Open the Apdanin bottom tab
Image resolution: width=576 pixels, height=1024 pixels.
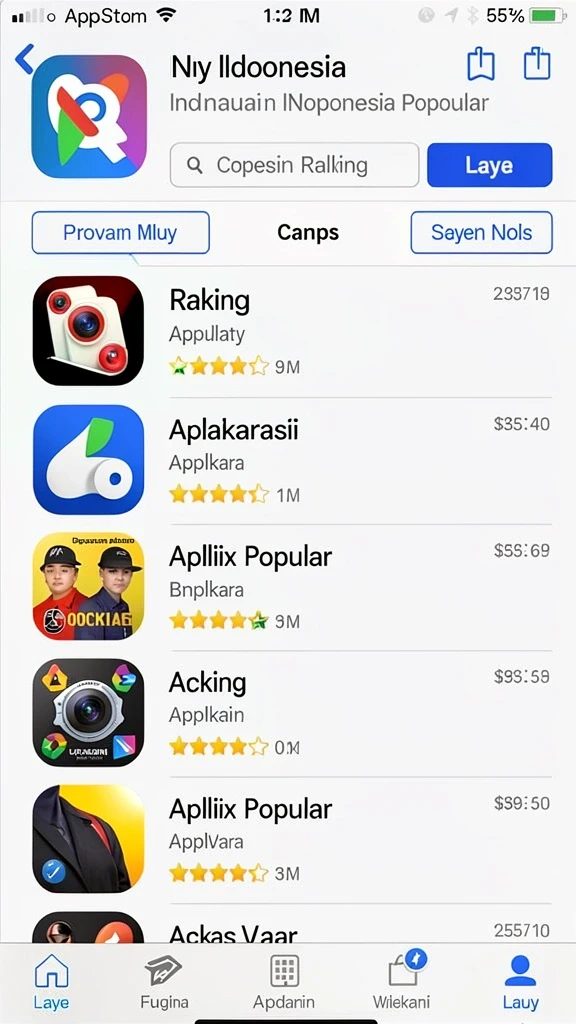tap(284, 982)
